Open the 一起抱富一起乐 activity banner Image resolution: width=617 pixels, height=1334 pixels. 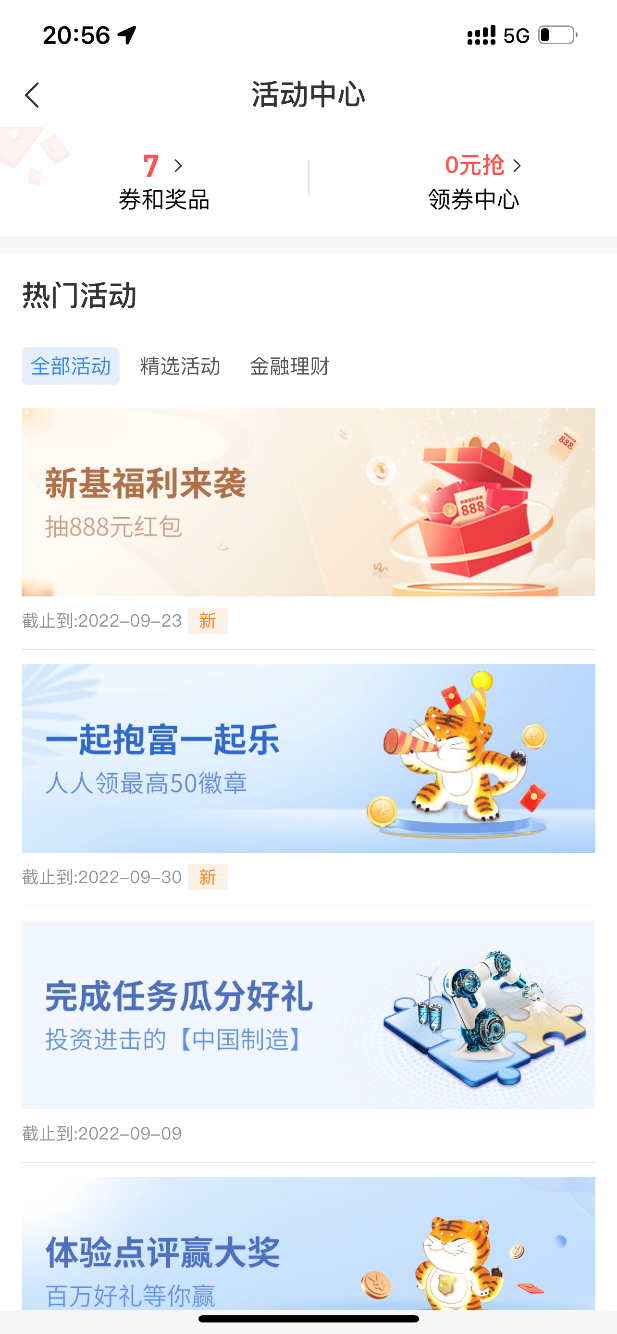pyautogui.click(x=308, y=758)
